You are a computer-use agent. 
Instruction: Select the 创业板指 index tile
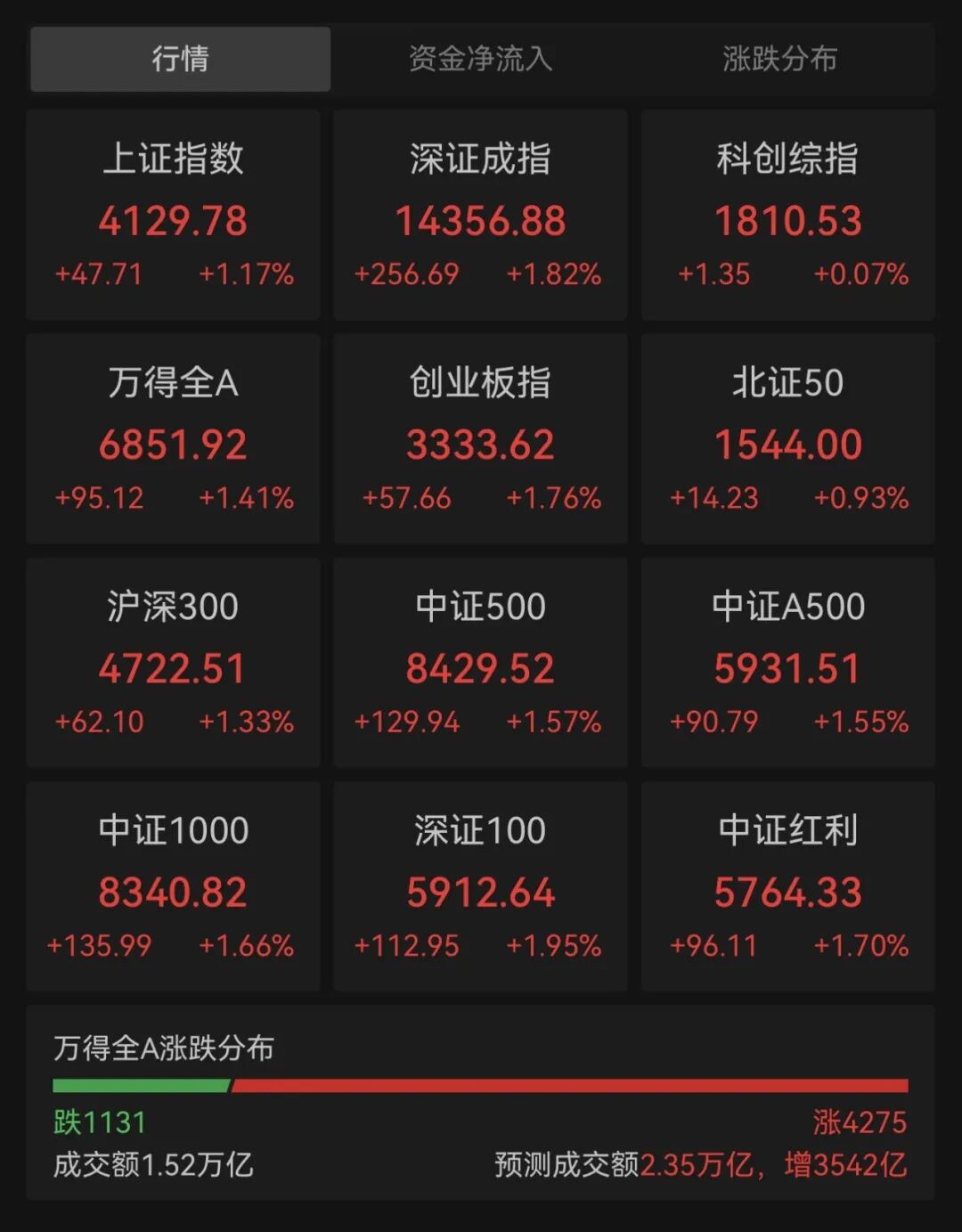point(481,437)
